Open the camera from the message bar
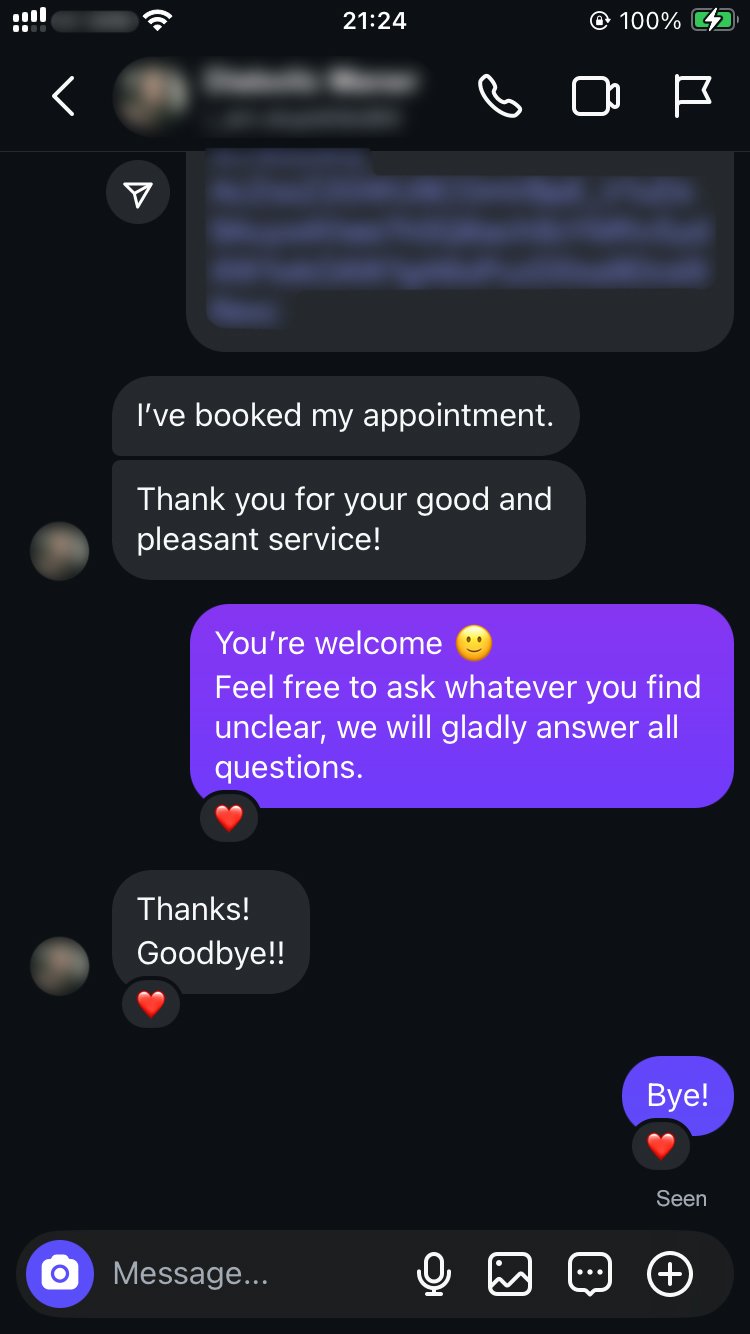This screenshot has height=1334, width=750. point(60,1274)
